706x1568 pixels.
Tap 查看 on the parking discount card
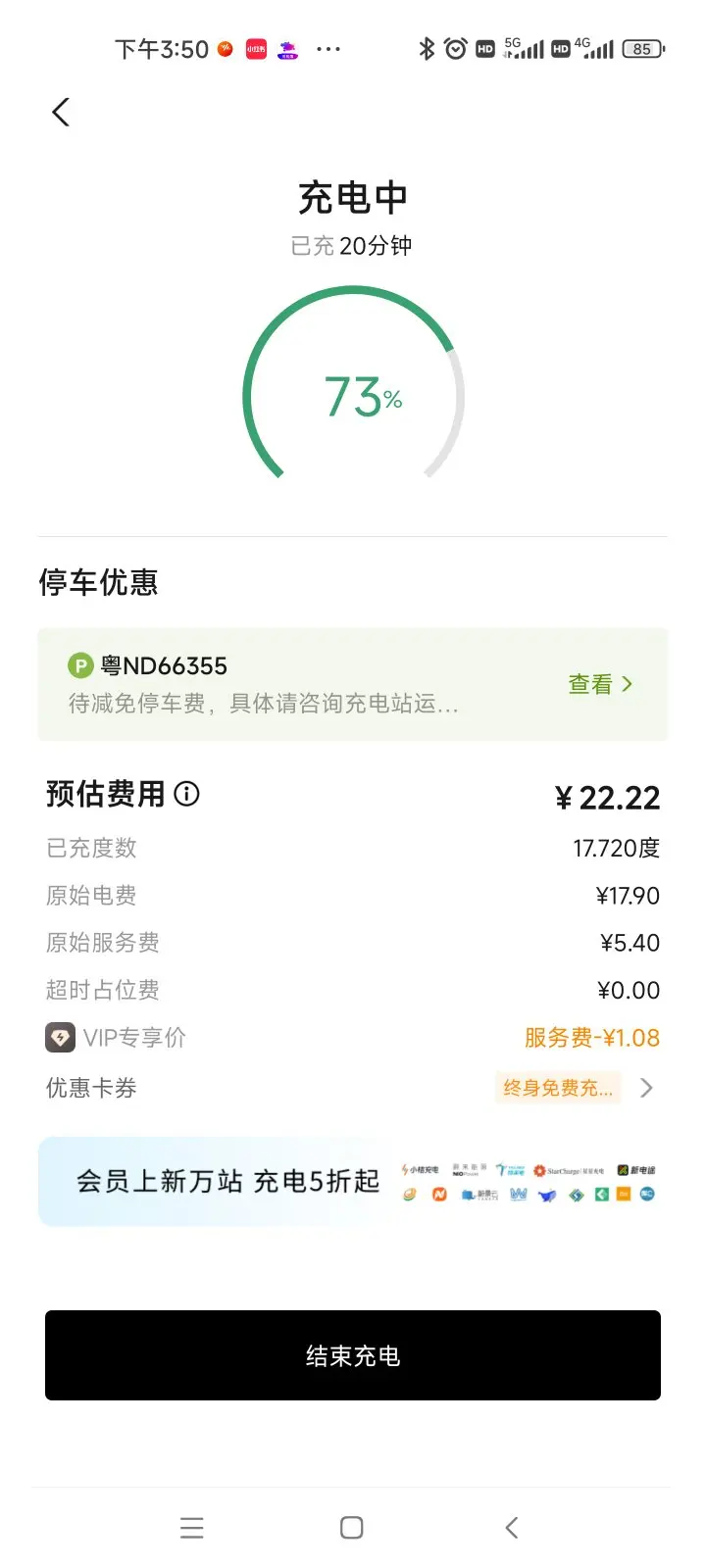coord(600,684)
